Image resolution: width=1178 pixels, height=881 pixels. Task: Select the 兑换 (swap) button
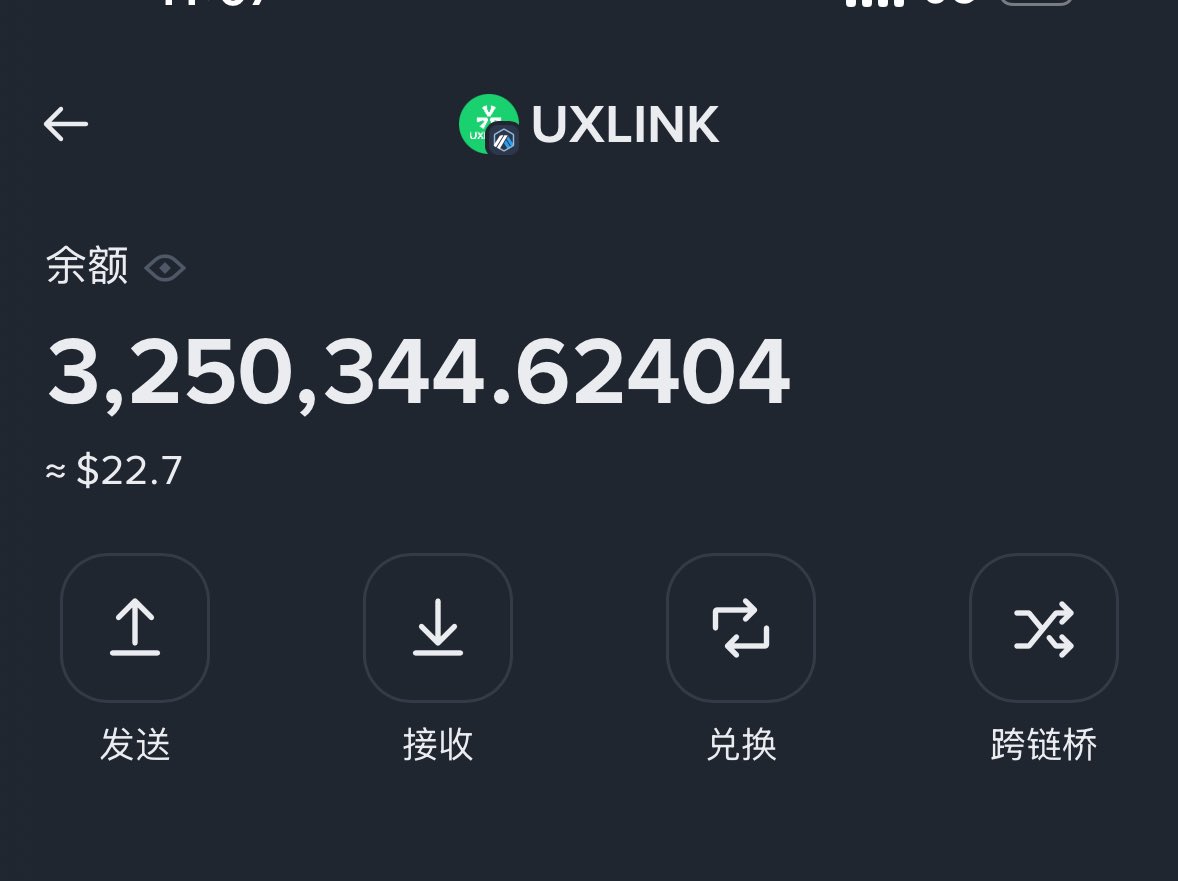(x=741, y=628)
